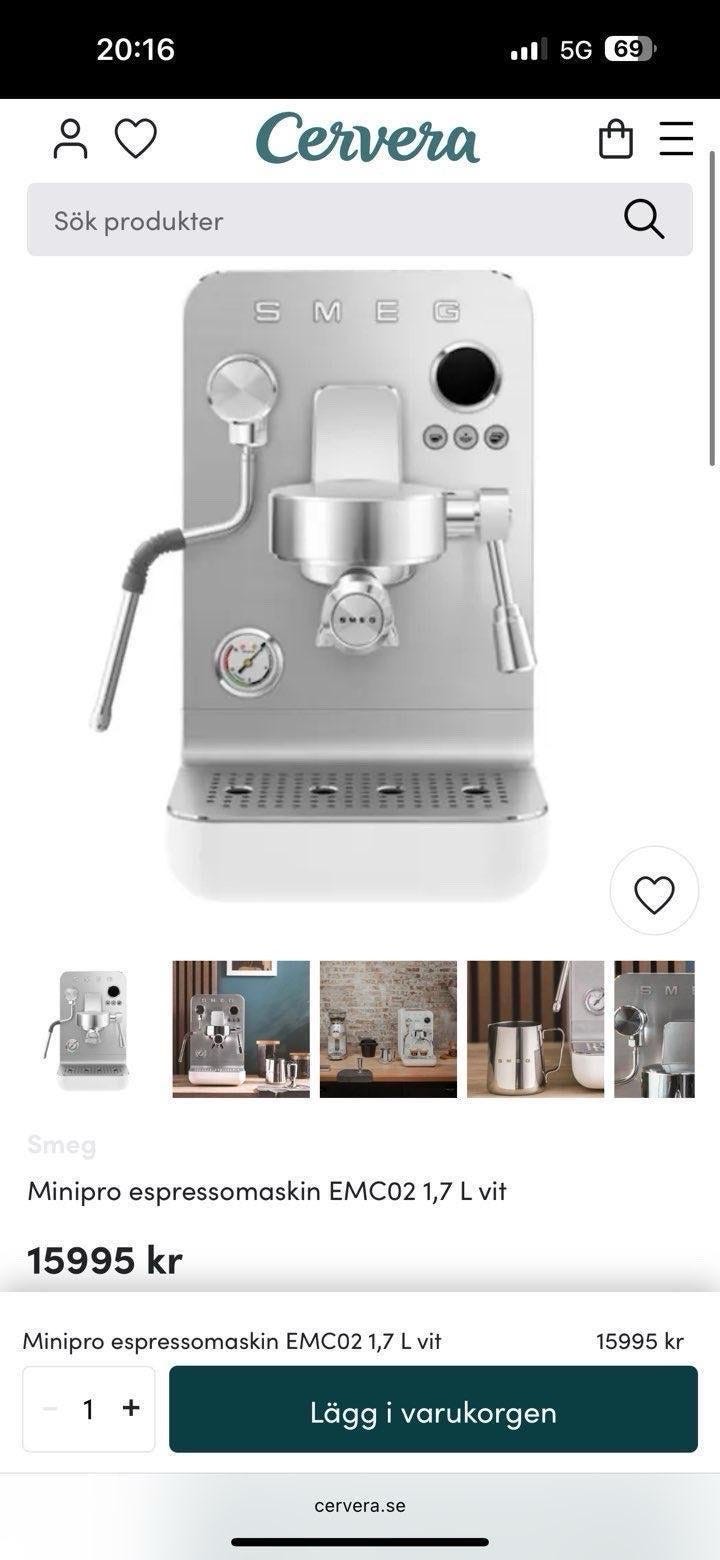This screenshot has height=1560, width=720.
Task: Select the first white-background product thumbnail
Action: pyautogui.click(x=92, y=1029)
